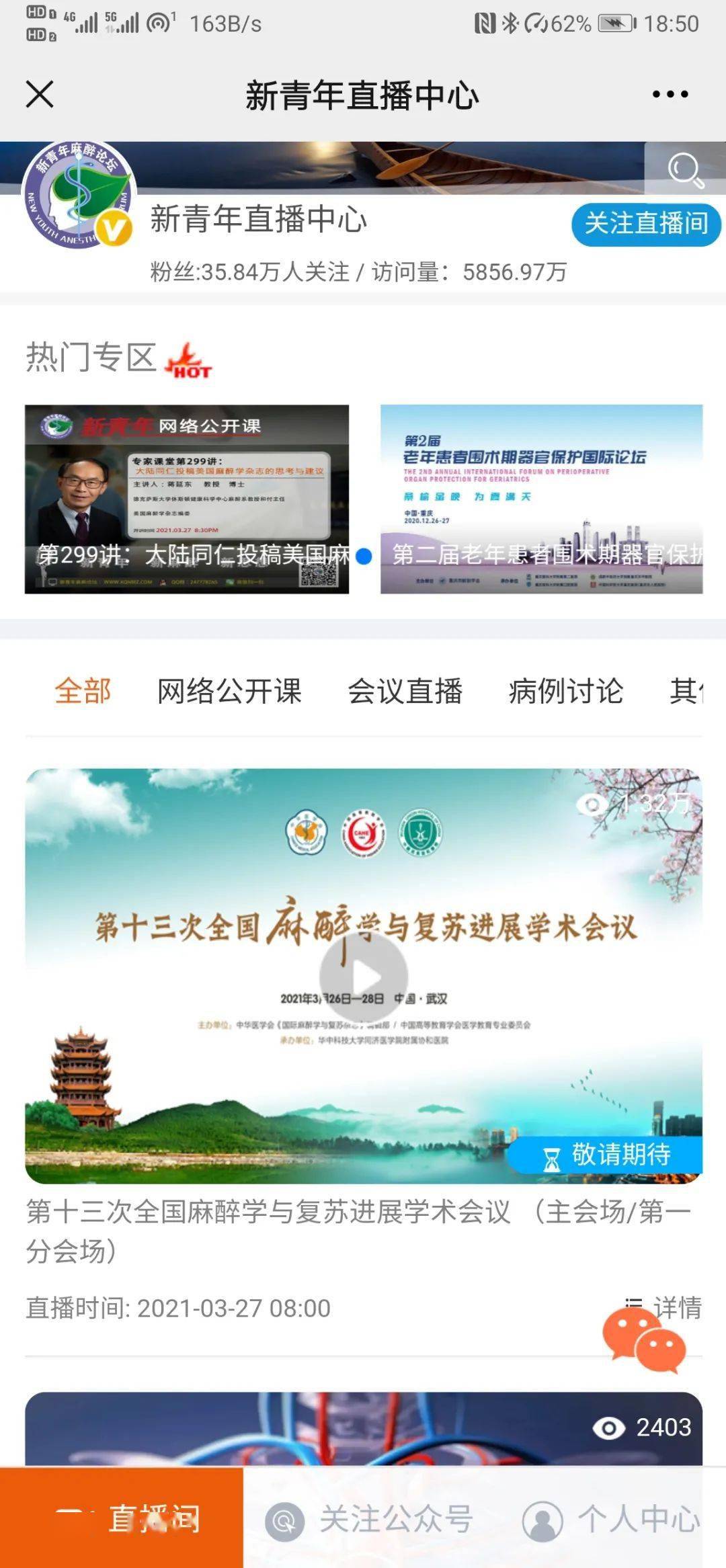Select the 全部 tab
Image resolution: width=726 pixels, height=1568 pixels.
83,691
